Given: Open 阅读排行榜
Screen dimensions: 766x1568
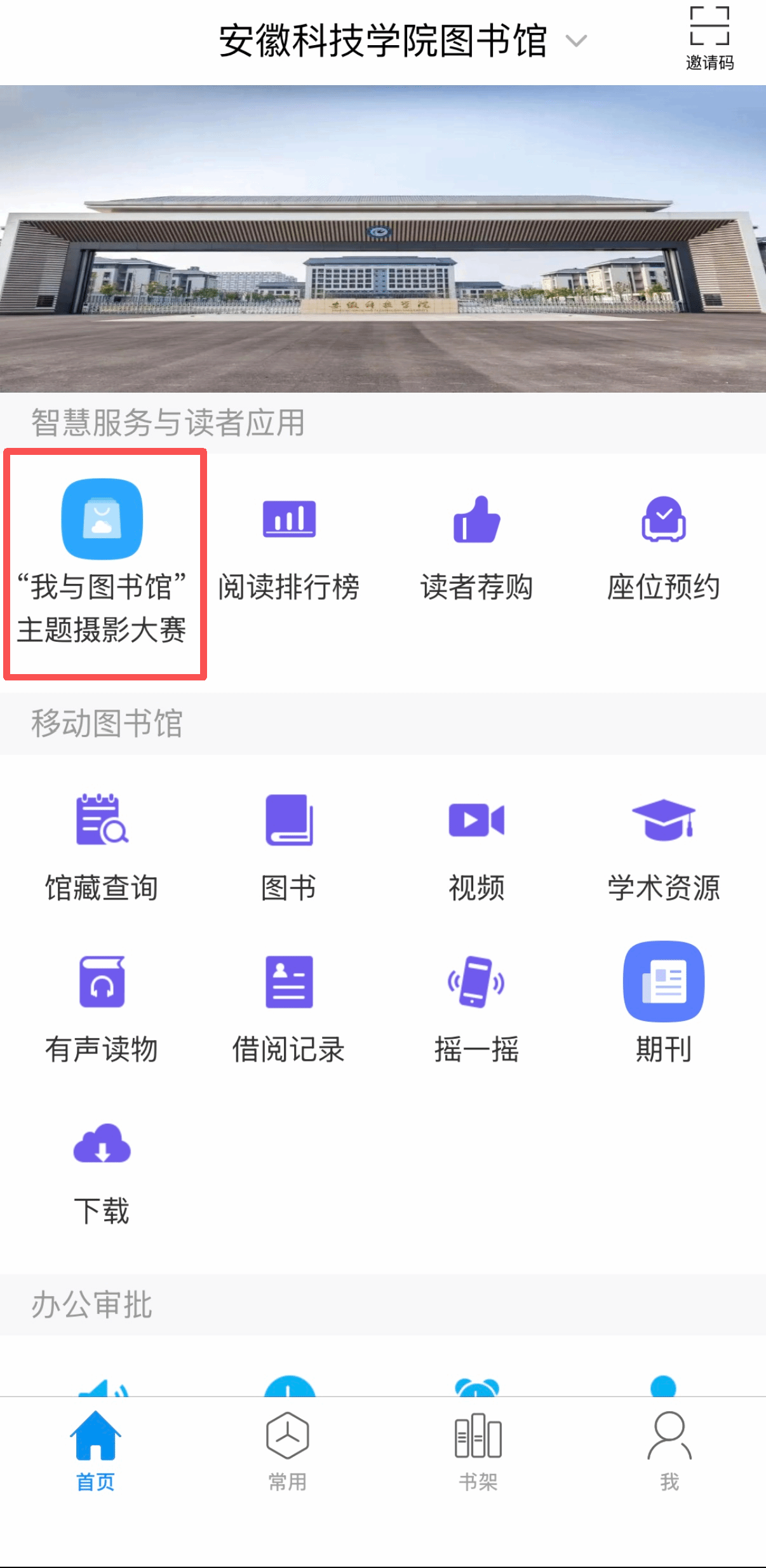Looking at the screenshot, I should (x=289, y=546).
